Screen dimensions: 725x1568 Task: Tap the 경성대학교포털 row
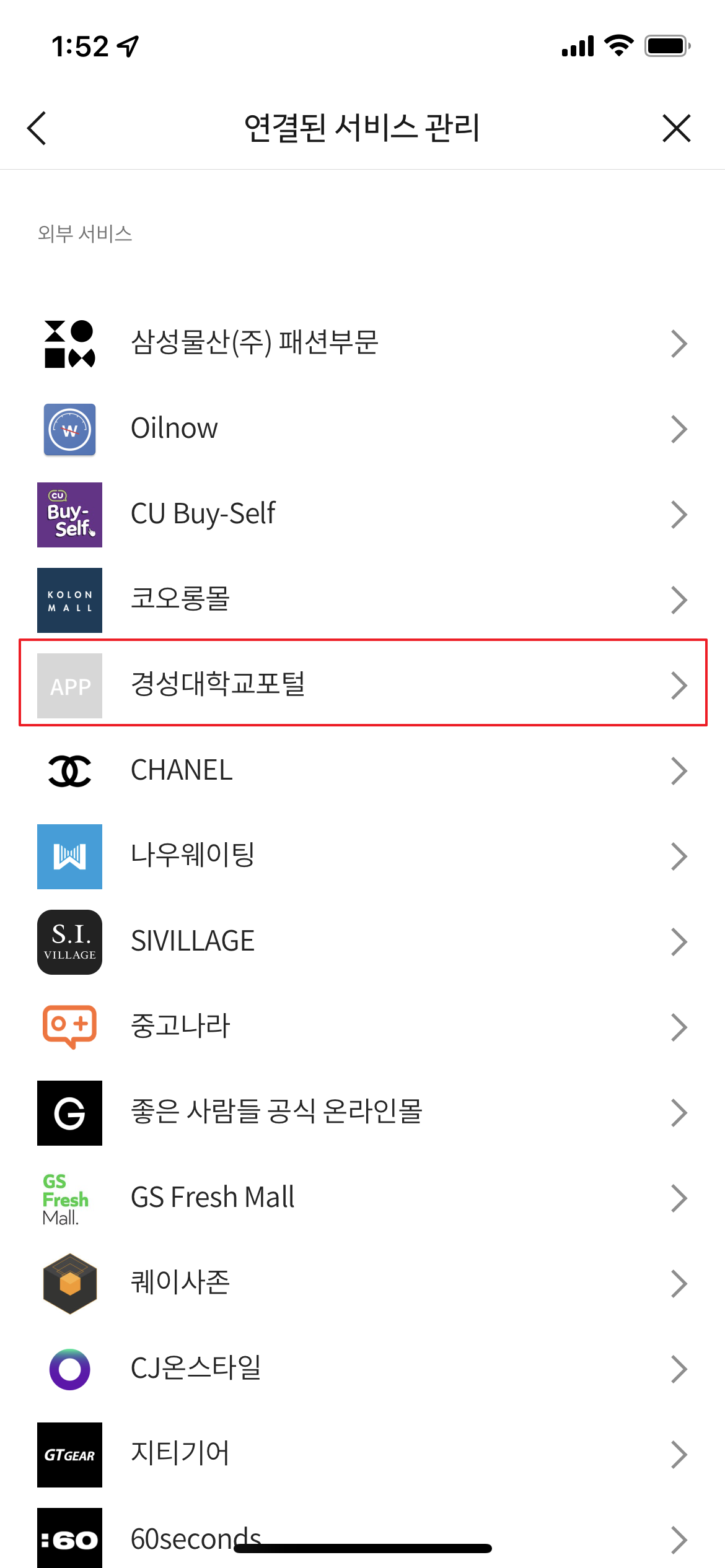[362, 686]
